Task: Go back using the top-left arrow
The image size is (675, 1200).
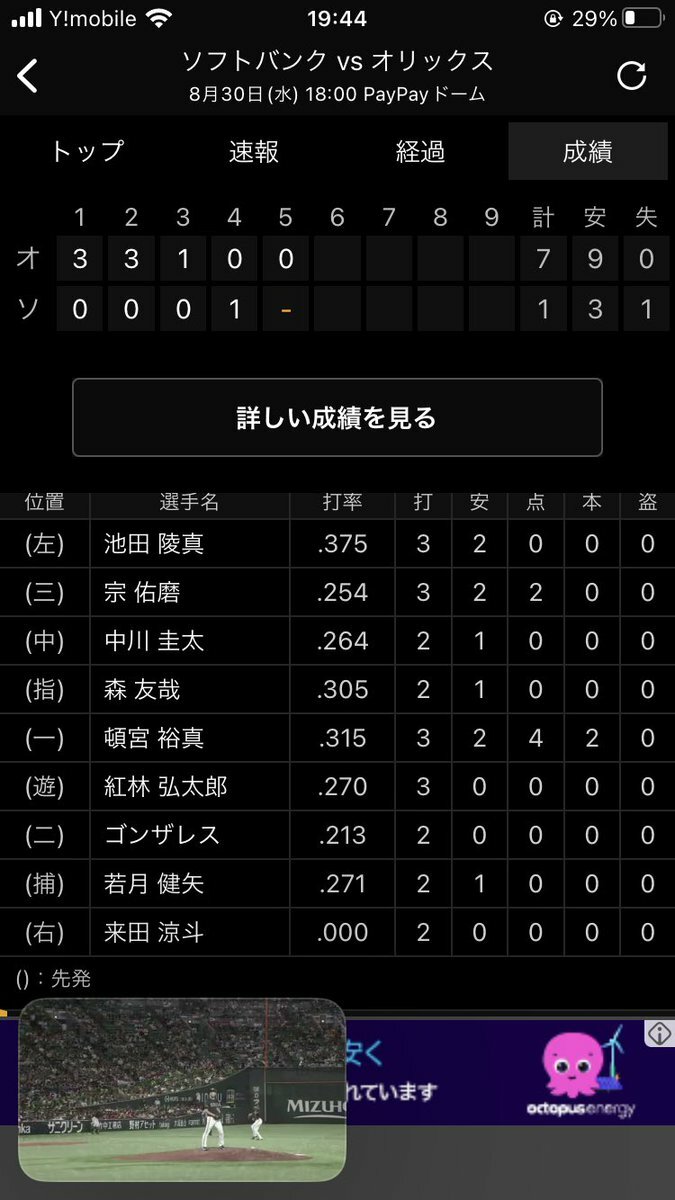Action: point(28,76)
